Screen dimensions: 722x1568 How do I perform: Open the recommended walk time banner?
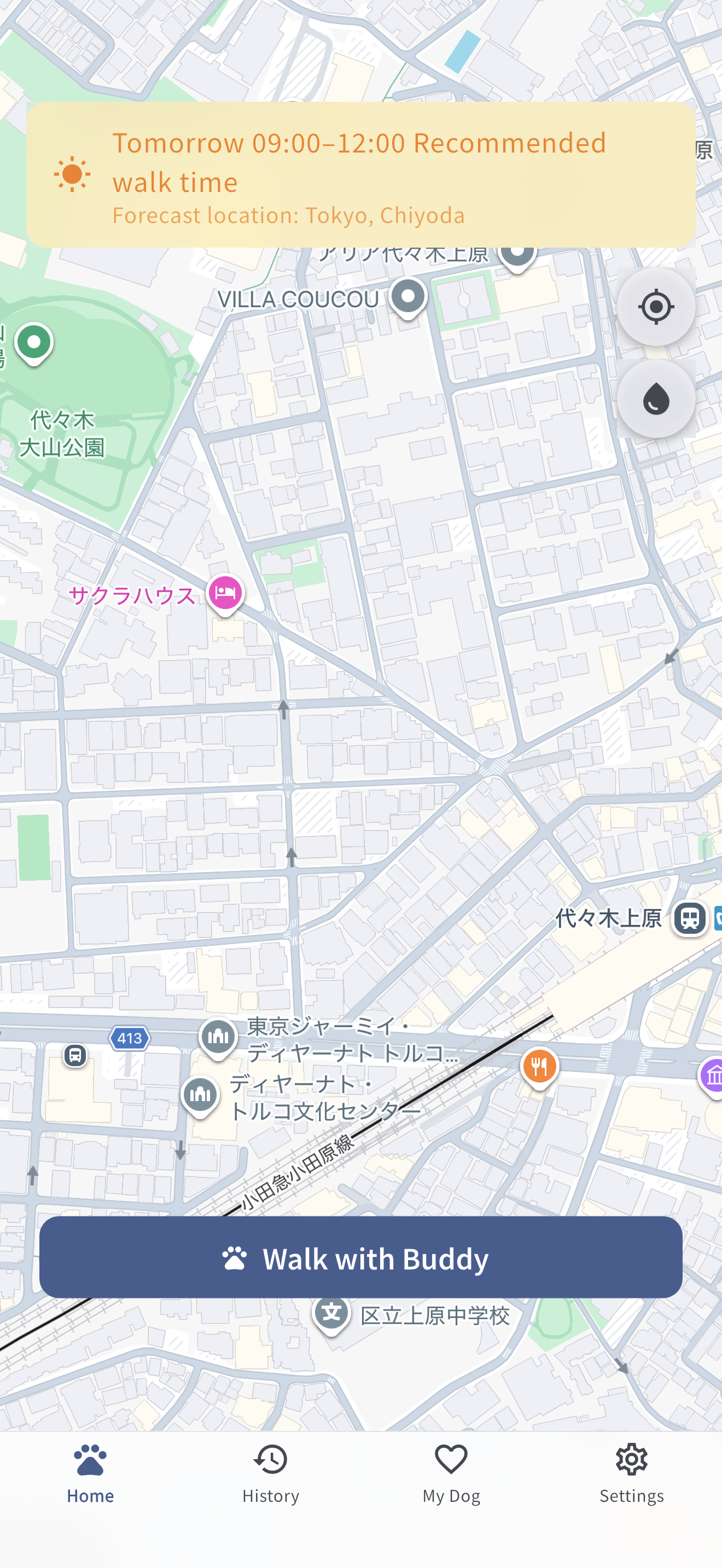(360, 175)
